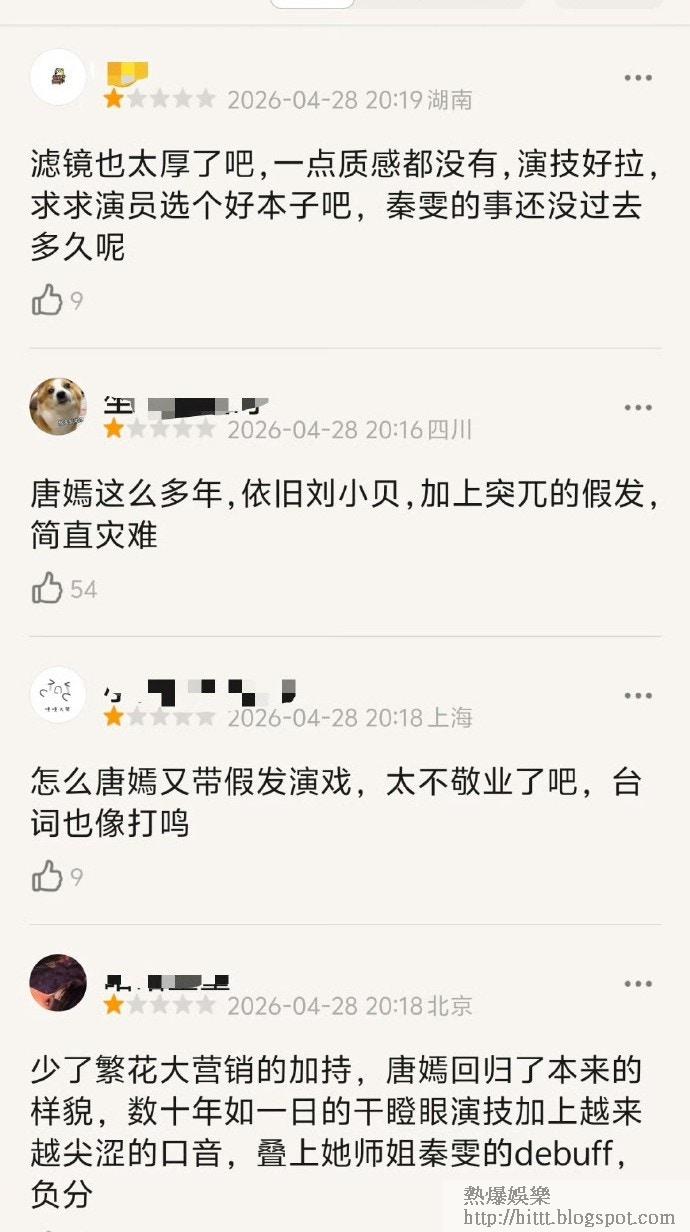This screenshot has height=1232, width=690.
Task: Like the Shanghai review about wearing a wig
Action: click(47, 877)
